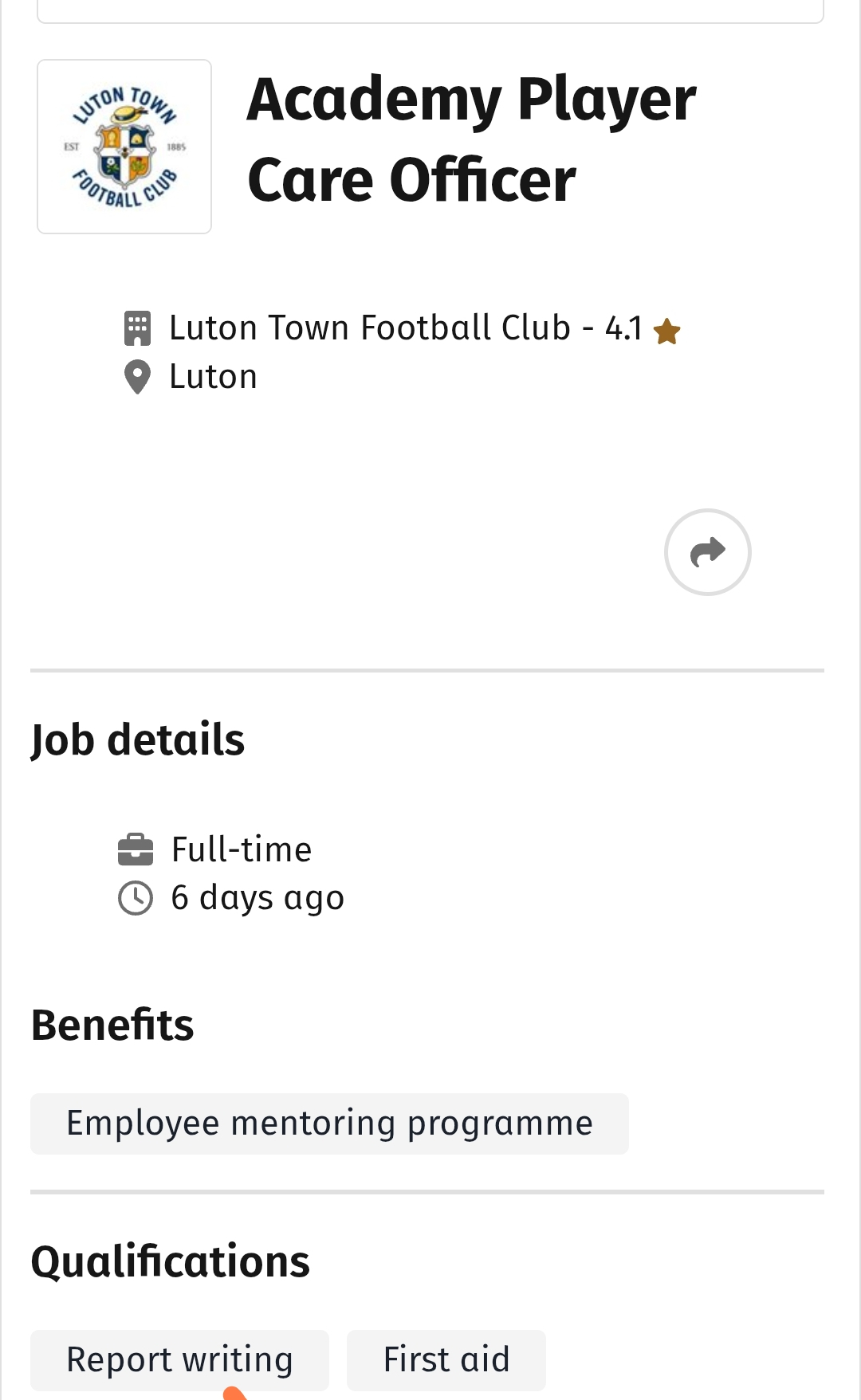Tap the Luton Town club logo tile
This screenshot has height=1400, width=861.
(124, 147)
